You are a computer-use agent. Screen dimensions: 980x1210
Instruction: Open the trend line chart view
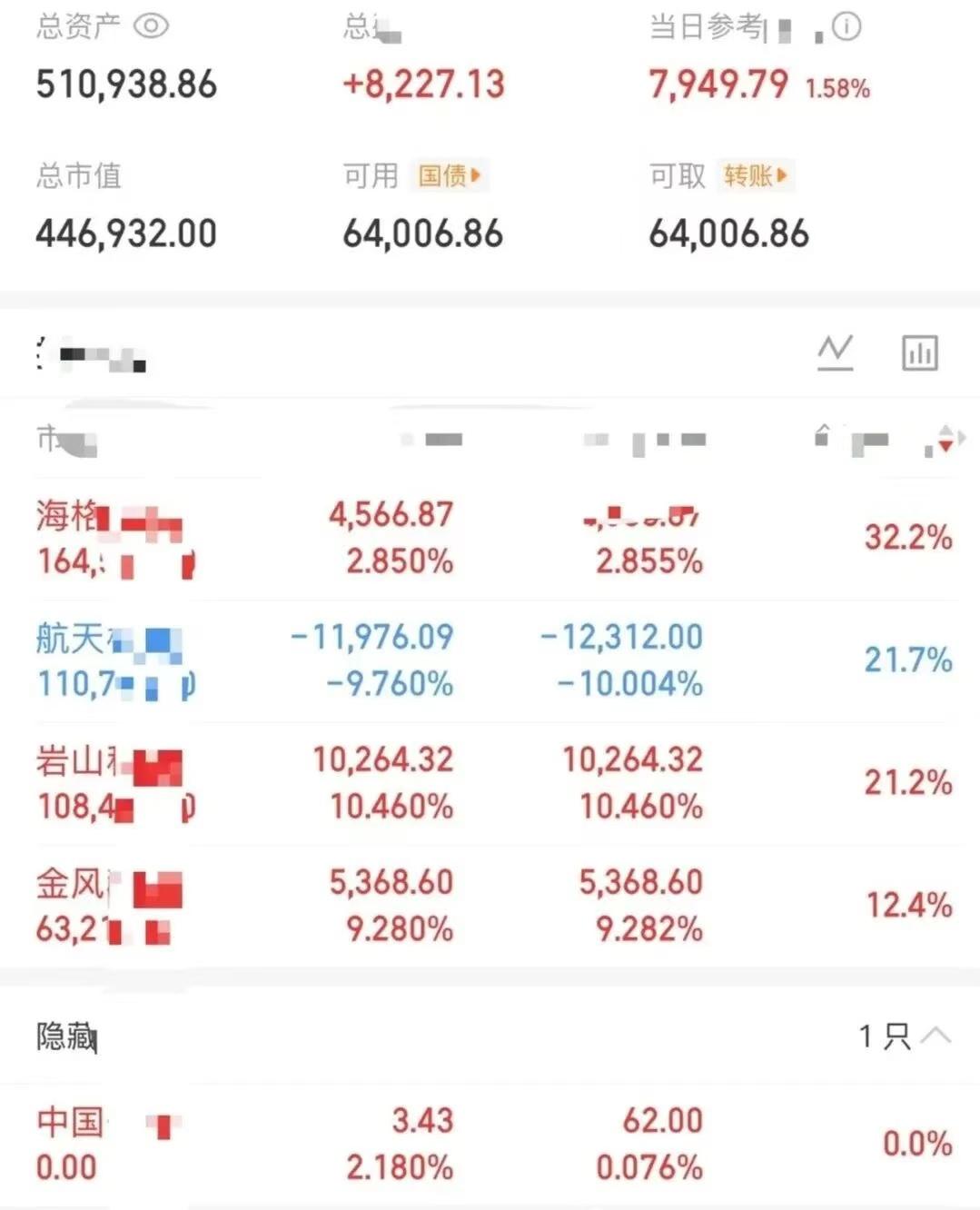836,352
